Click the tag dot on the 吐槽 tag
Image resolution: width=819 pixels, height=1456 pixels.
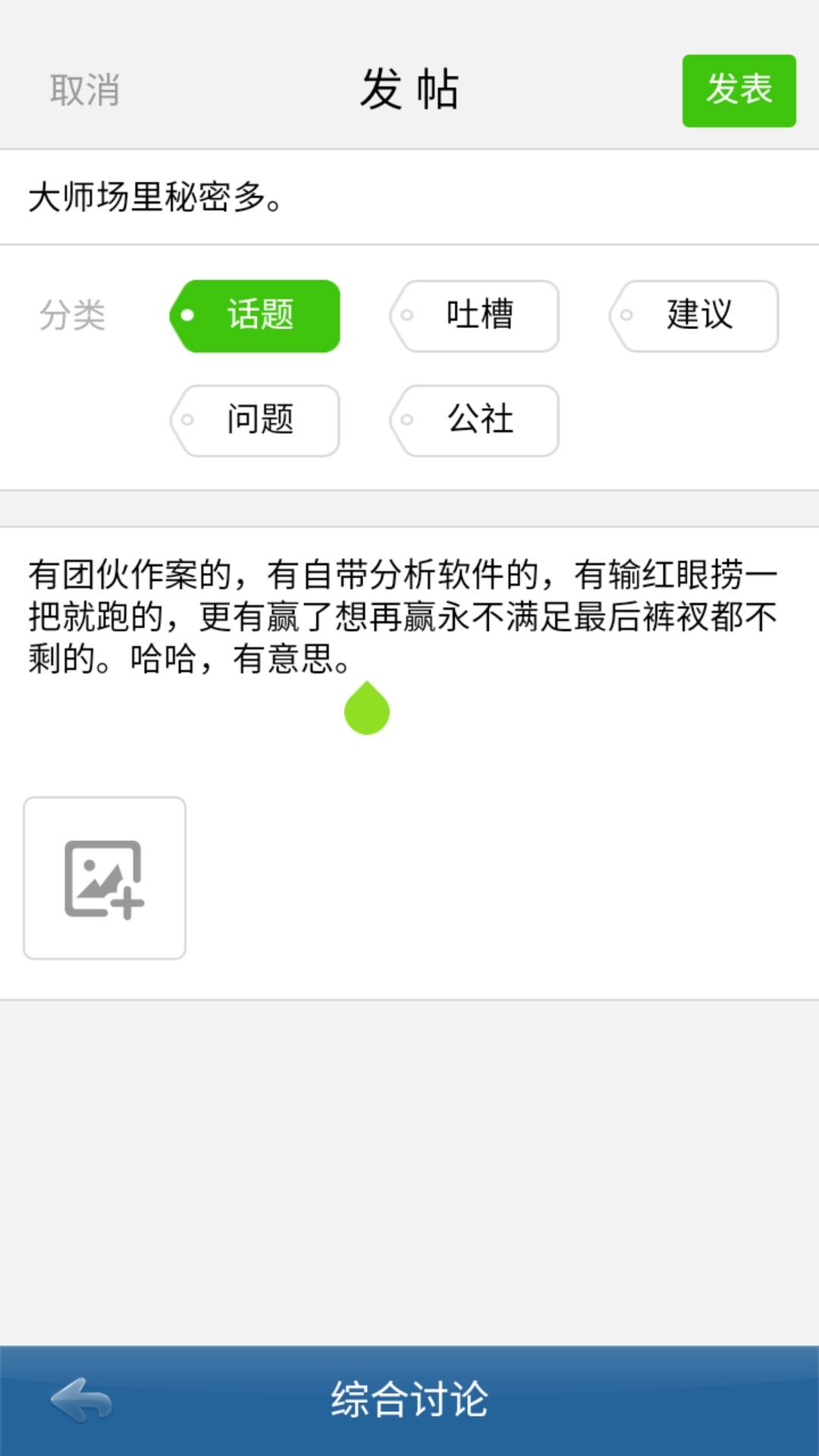point(406,315)
